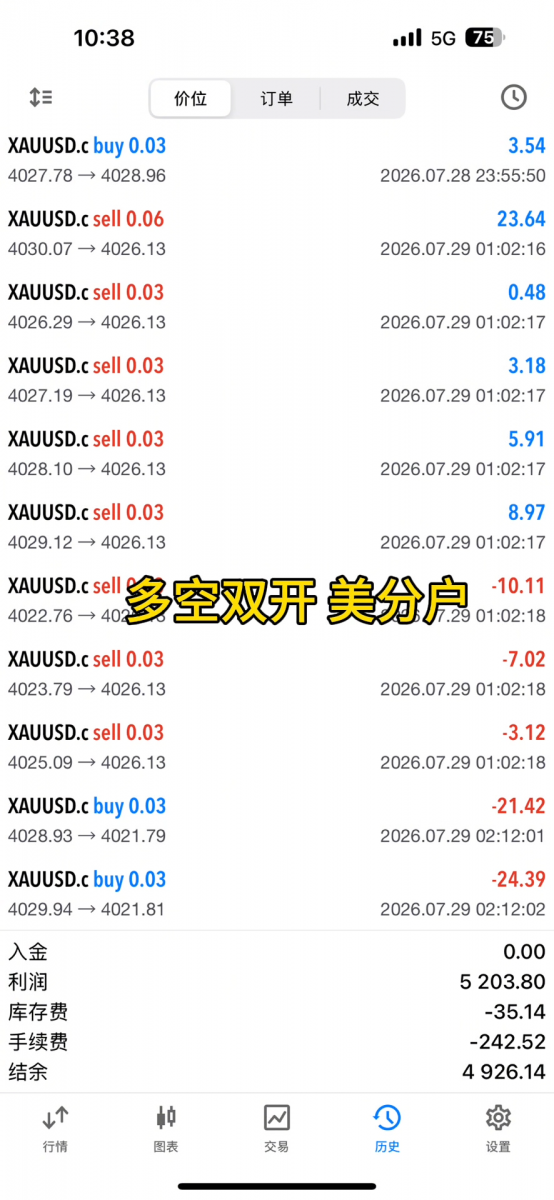Select the 历史 tab
554x1200 pixels.
(x=387, y=1129)
